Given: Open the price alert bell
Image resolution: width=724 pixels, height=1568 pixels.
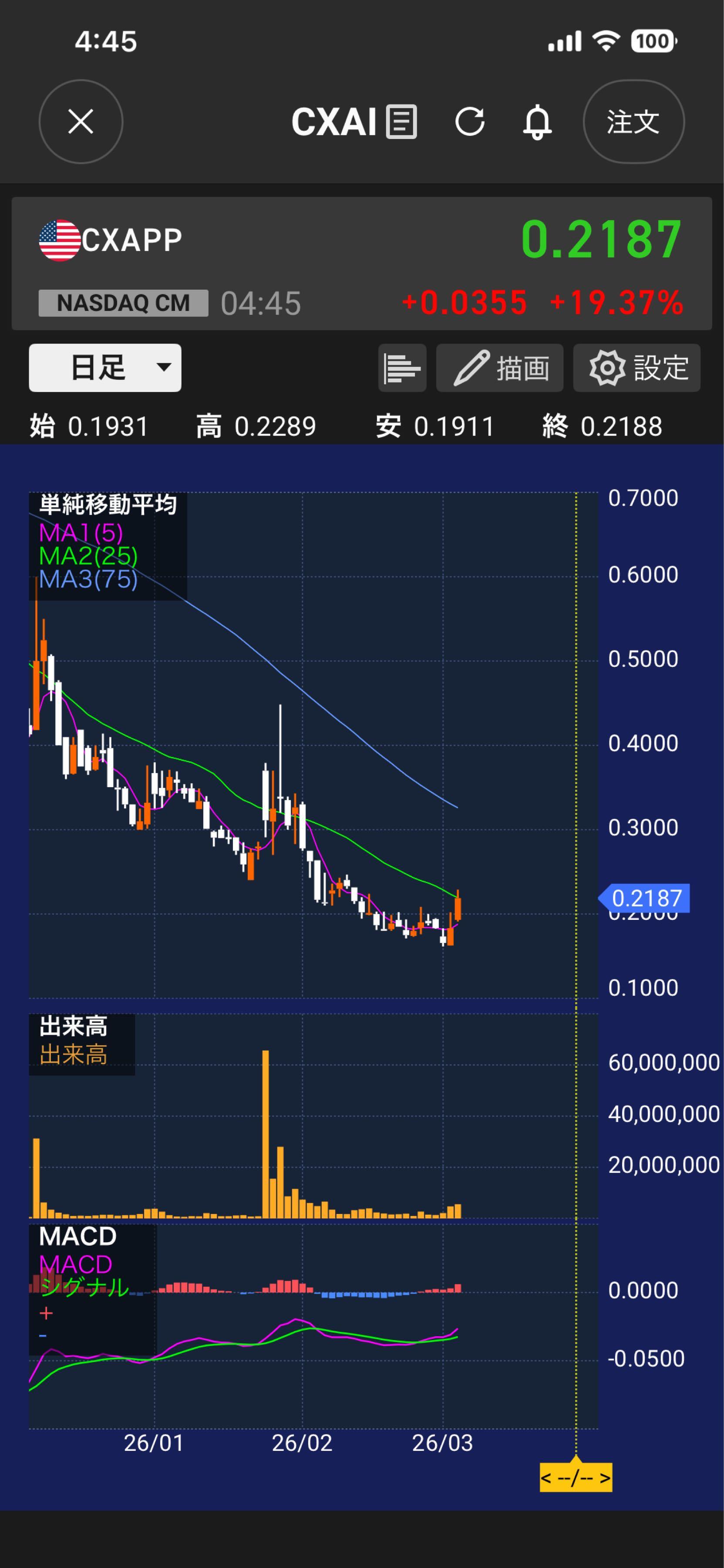Looking at the screenshot, I should click(537, 122).
